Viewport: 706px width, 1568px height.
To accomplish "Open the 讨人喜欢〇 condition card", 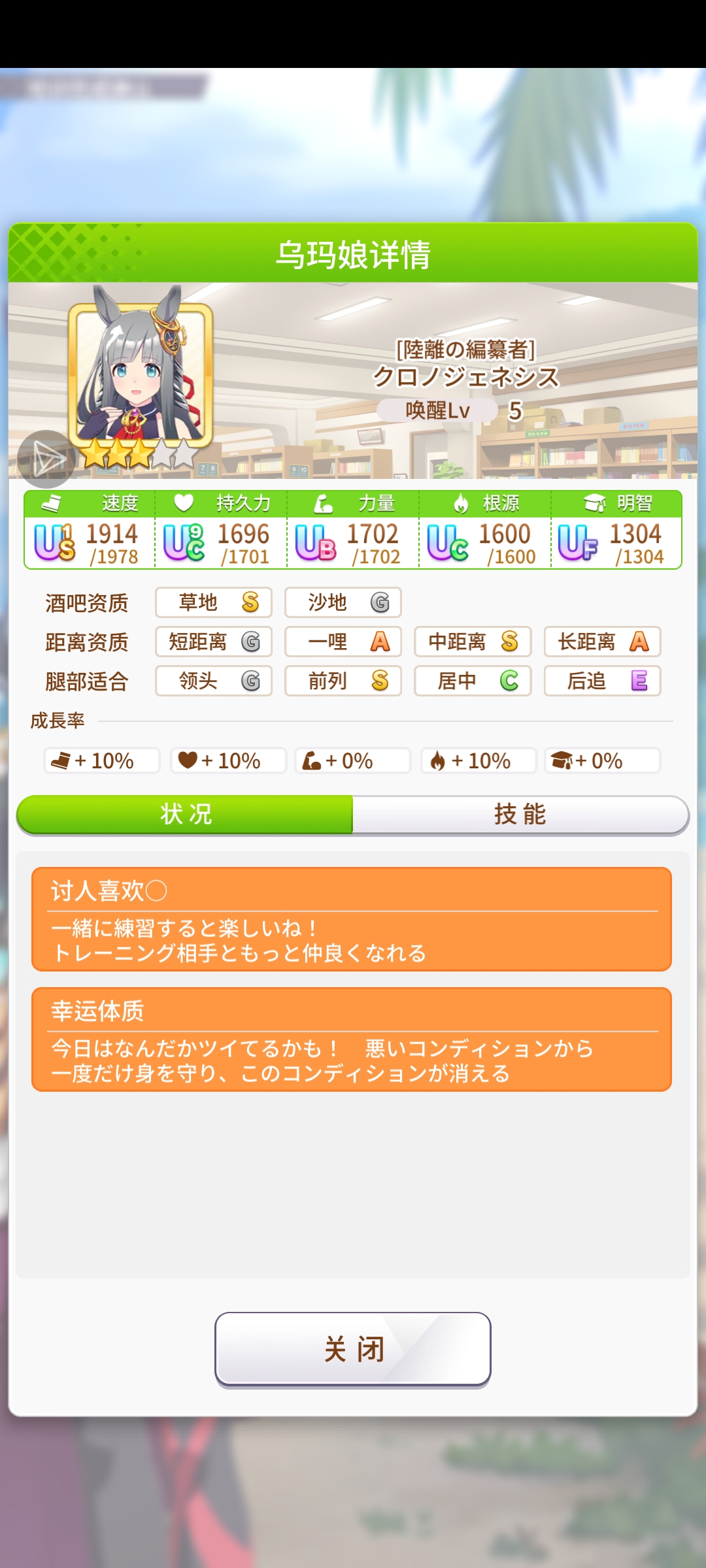I will point(352,919).
